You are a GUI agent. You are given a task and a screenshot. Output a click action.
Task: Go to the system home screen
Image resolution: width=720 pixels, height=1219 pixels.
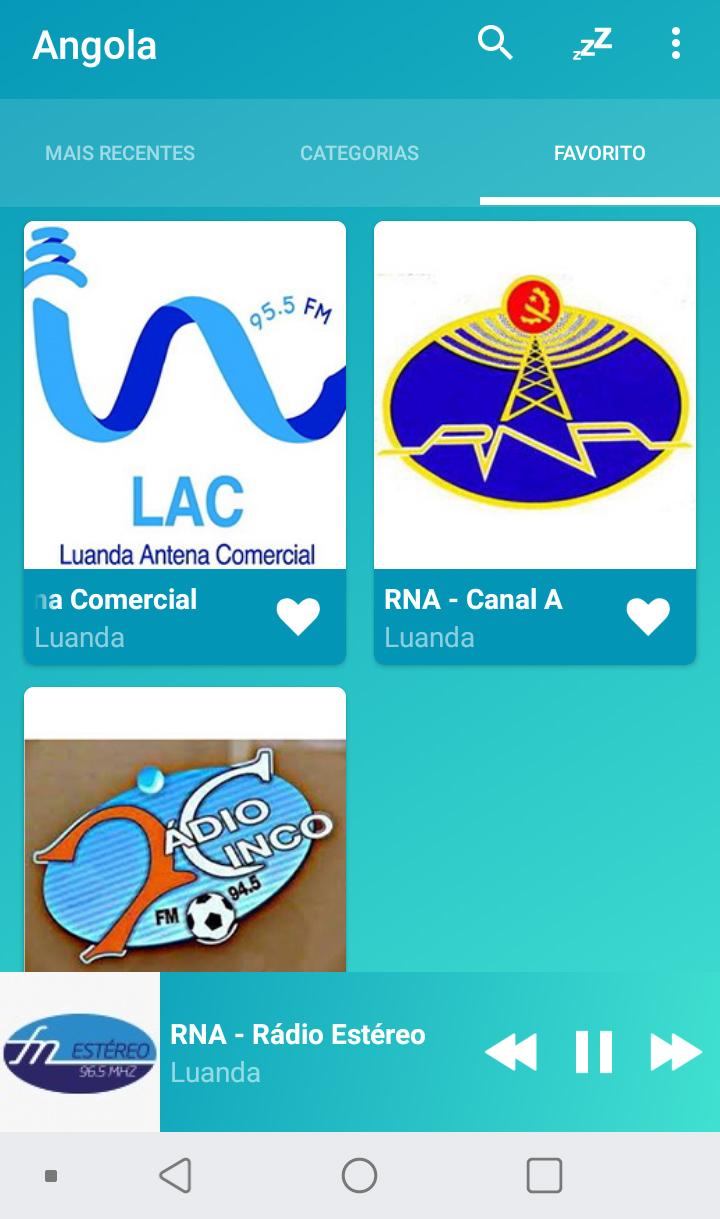pyautogui.click(x=359, y=1176)
